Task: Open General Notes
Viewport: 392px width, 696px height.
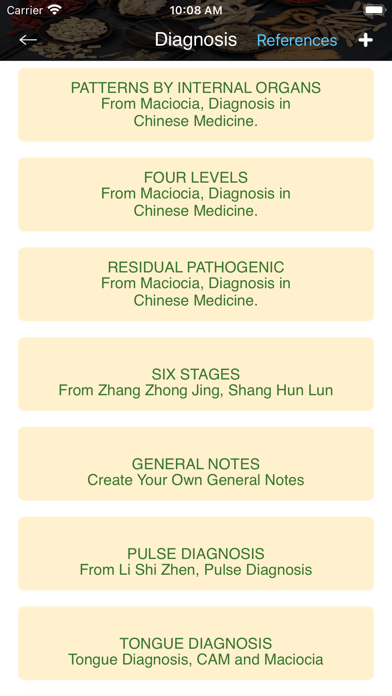Action: pyautogui.click(x=196, y=463)
